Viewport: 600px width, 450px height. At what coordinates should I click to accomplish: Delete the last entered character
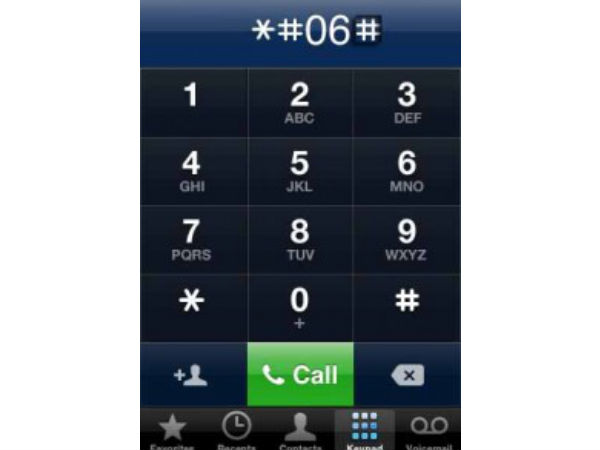click(x=407, y=375)
